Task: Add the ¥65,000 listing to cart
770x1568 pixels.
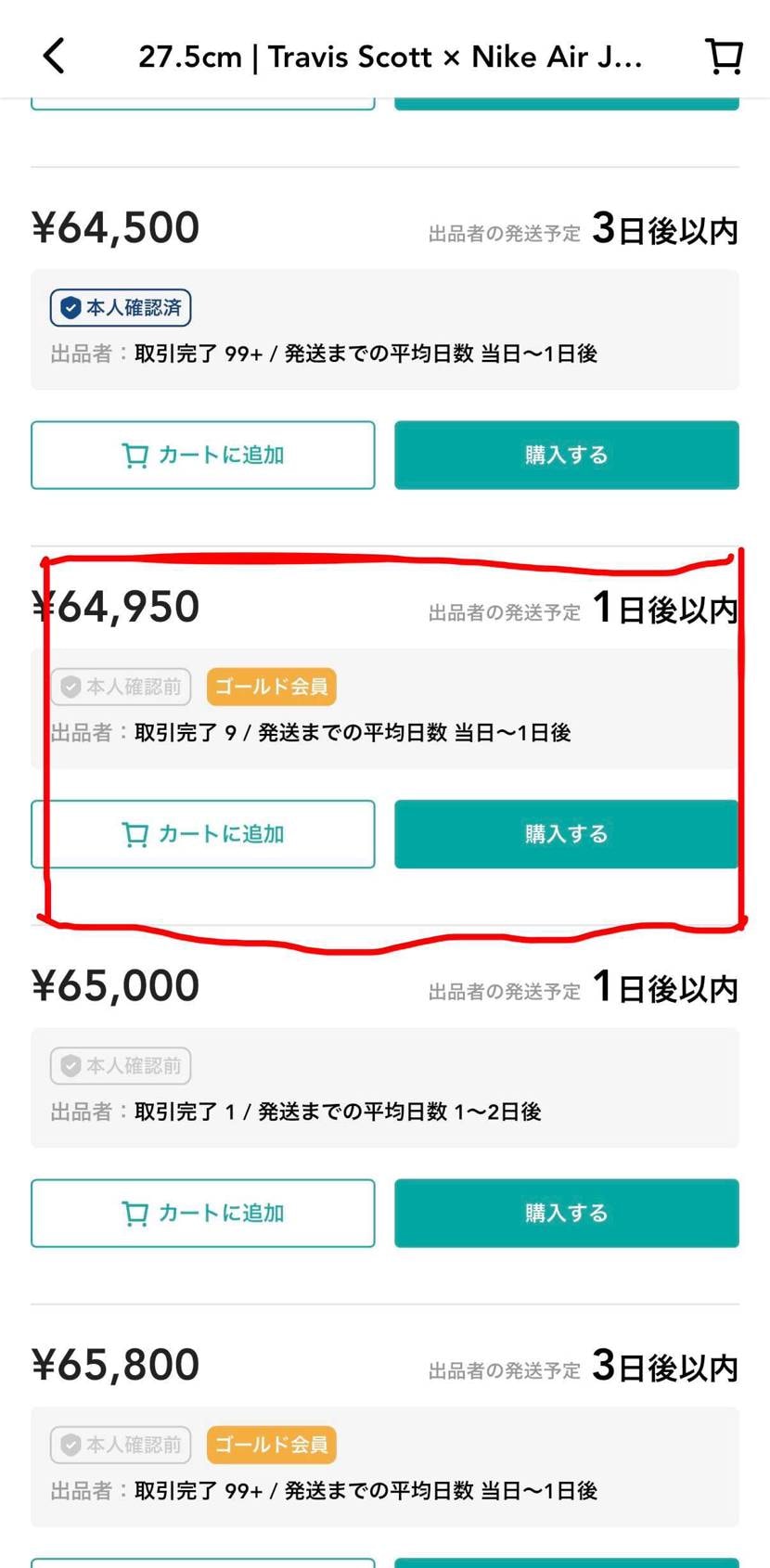Action: [x=203, y=1213]
